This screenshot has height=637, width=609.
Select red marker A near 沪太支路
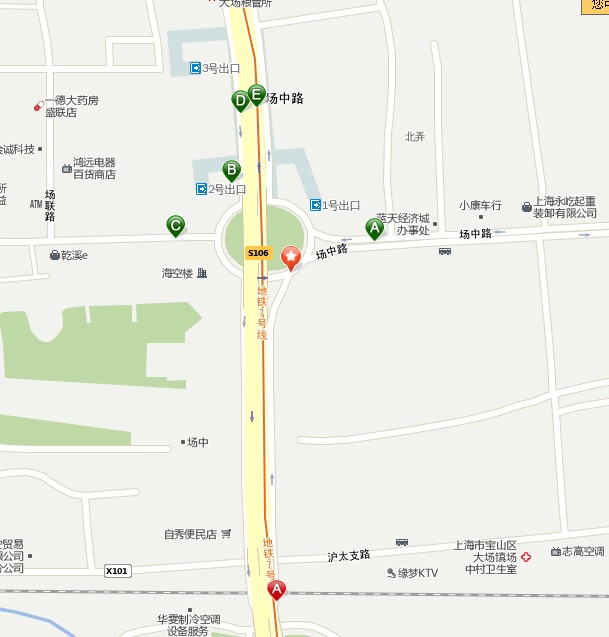pos(276,590)
